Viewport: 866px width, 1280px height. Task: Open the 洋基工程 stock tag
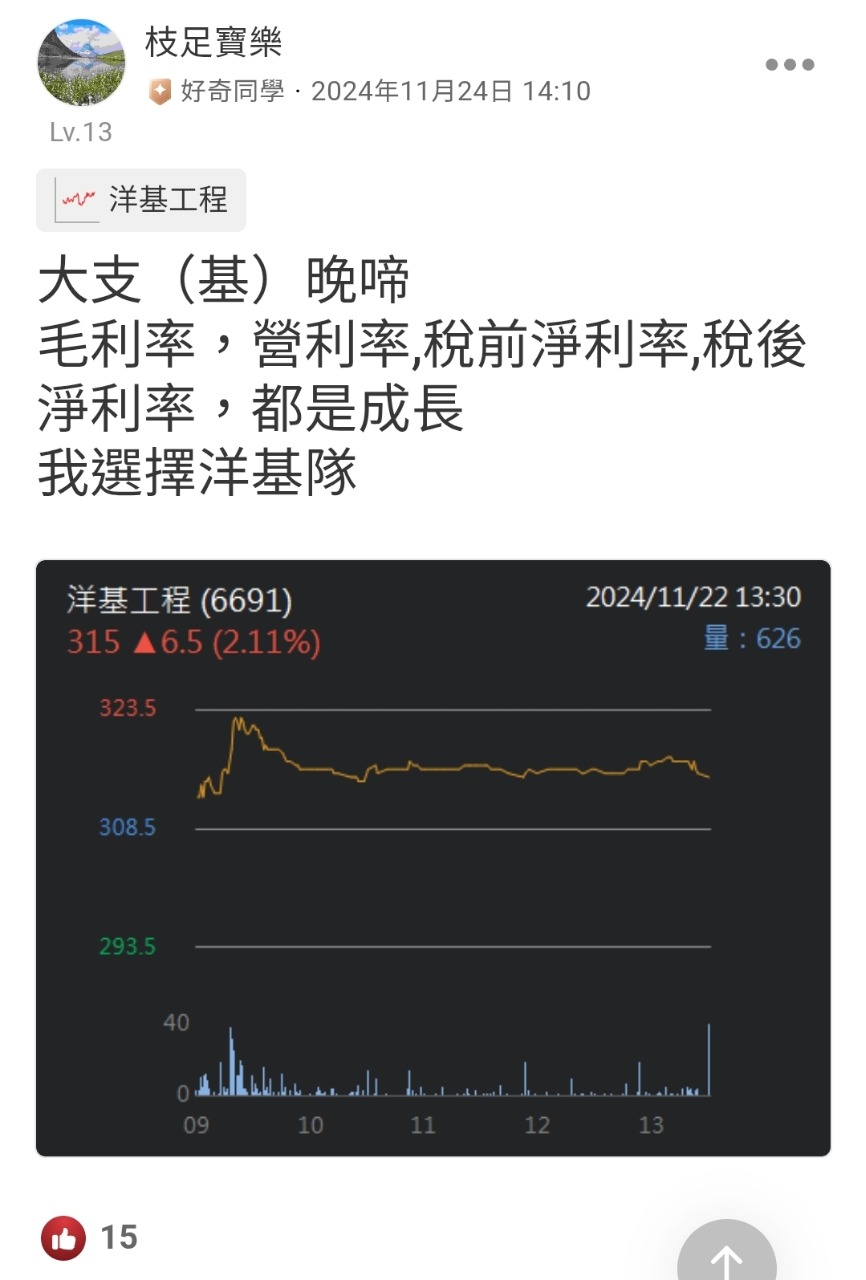141,200
